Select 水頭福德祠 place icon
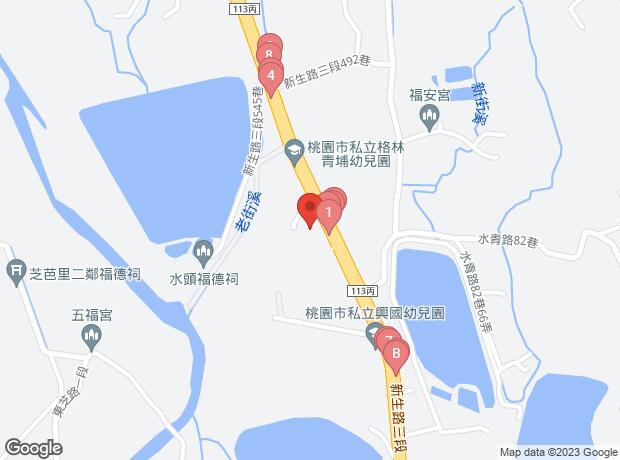 pyautogui.click(x=204, y=250)
